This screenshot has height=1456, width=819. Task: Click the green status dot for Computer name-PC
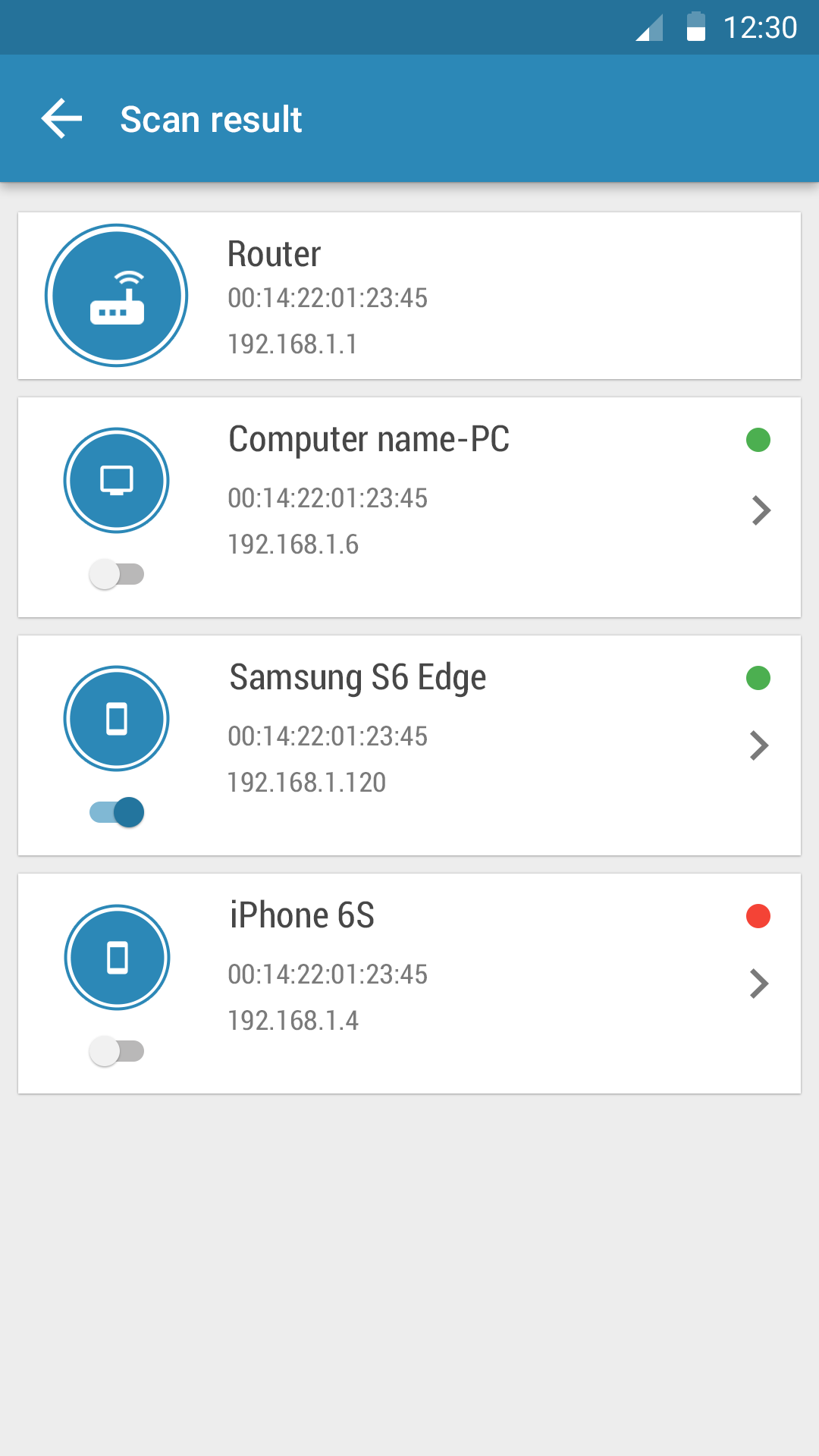[759, 441]
